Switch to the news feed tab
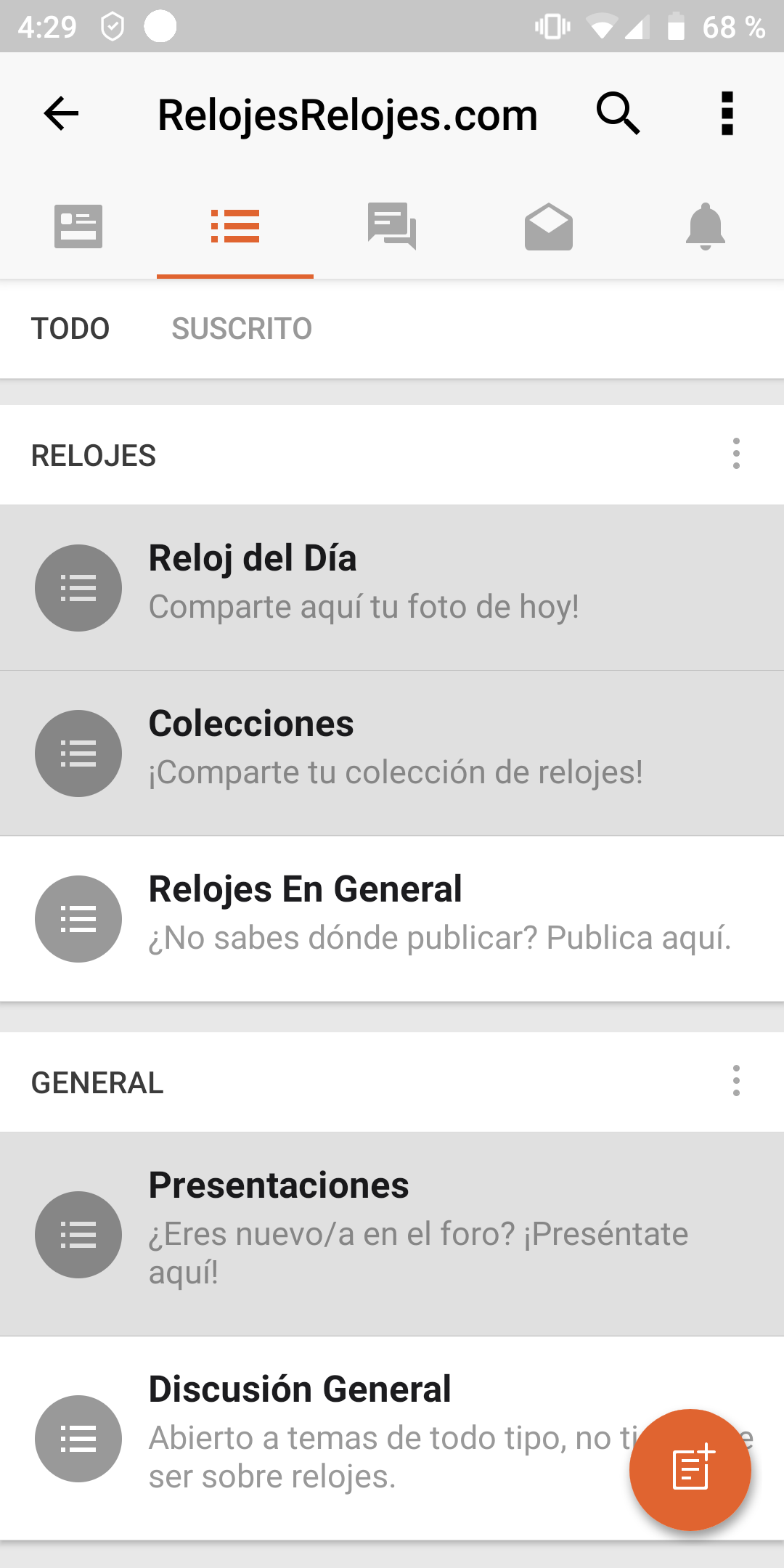This screenshot has height=1568, width=784. 78,226
